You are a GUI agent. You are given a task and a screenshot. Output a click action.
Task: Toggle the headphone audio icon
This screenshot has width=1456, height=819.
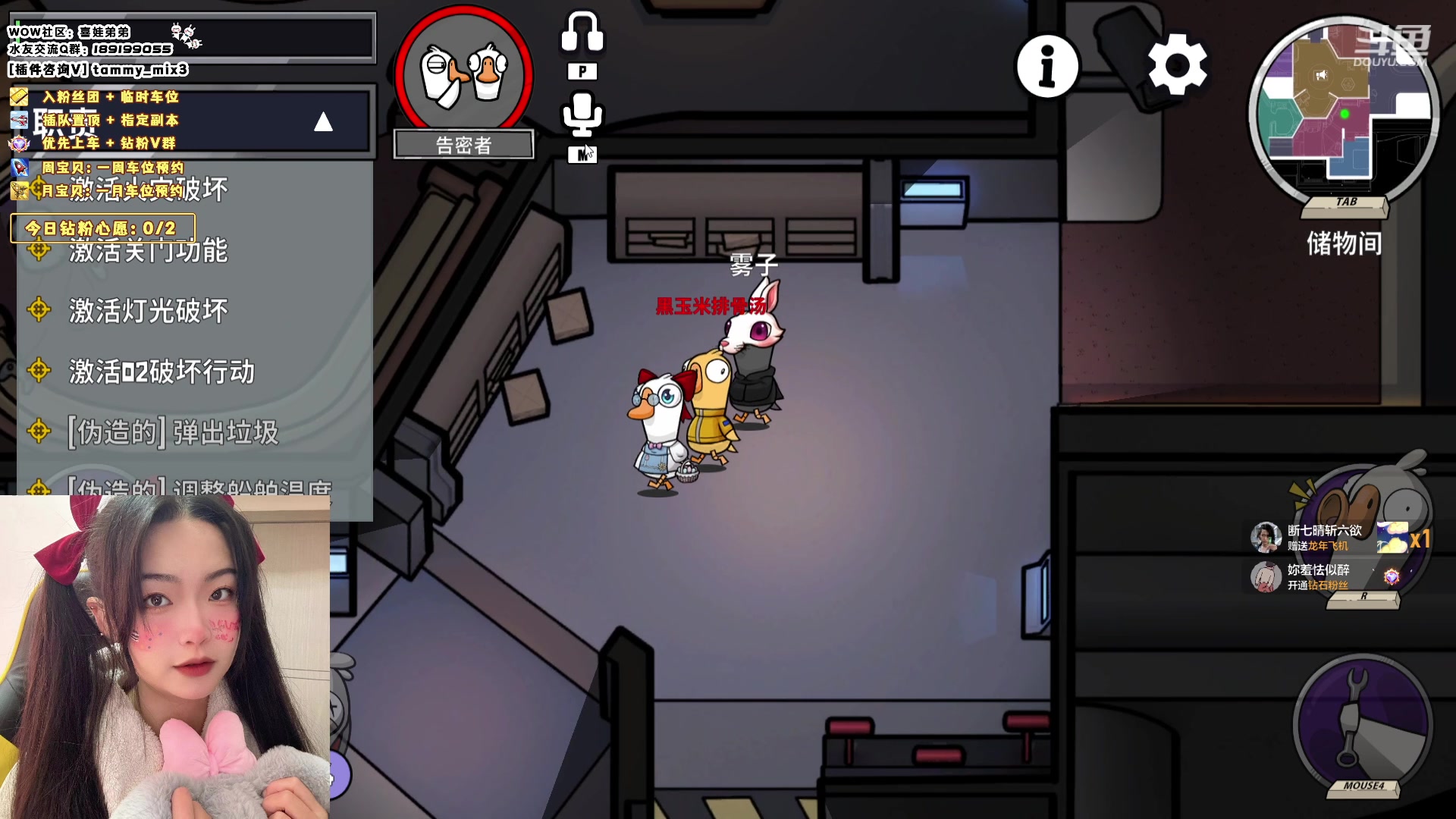pos(582,33)
